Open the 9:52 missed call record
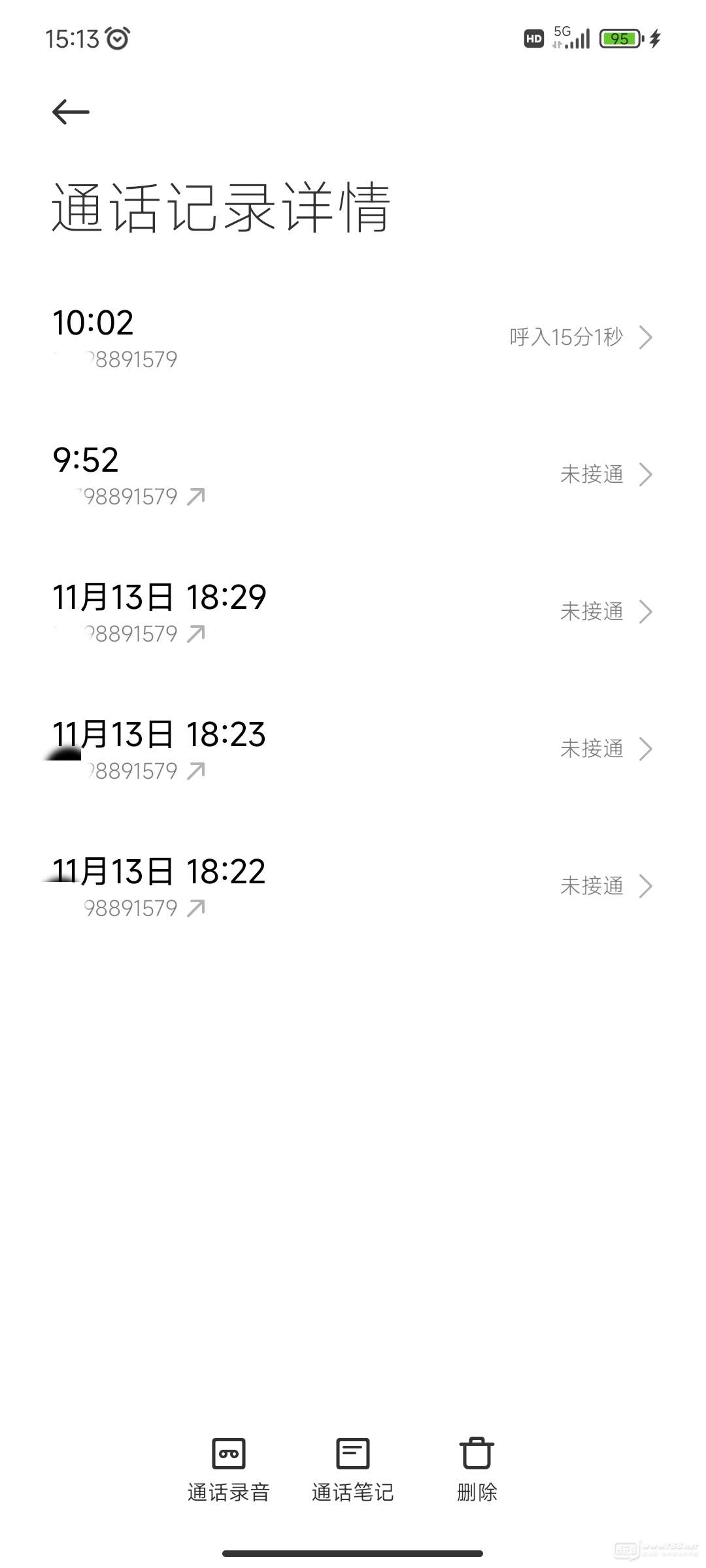Viewport: 706px width, 1568px height. (353, 476)
